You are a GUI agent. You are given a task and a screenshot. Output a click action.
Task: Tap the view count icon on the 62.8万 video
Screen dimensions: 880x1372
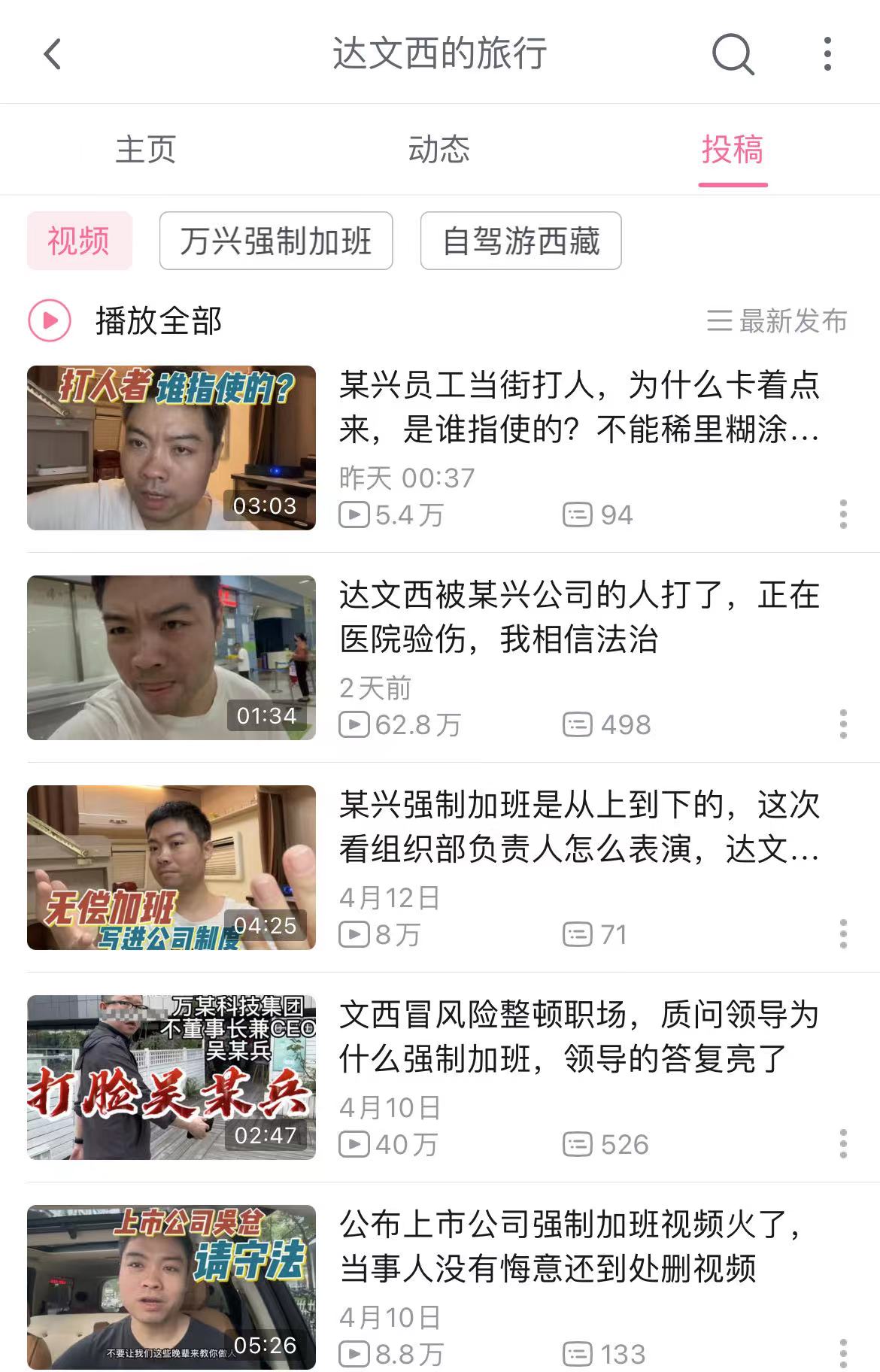[353, 724]
